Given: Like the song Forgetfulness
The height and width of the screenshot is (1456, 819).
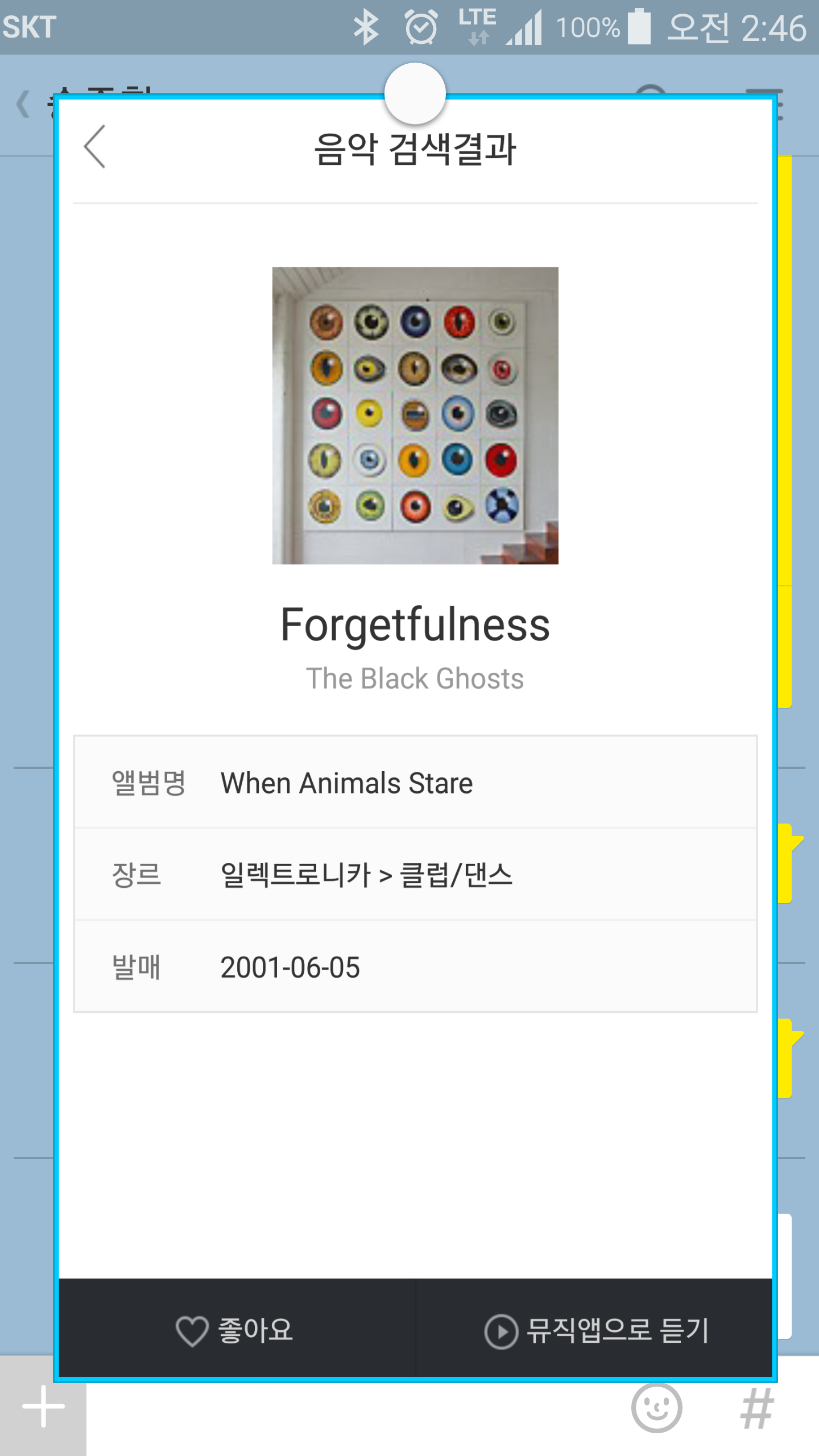Looking at the screenshot, I should pos(235,1331).
